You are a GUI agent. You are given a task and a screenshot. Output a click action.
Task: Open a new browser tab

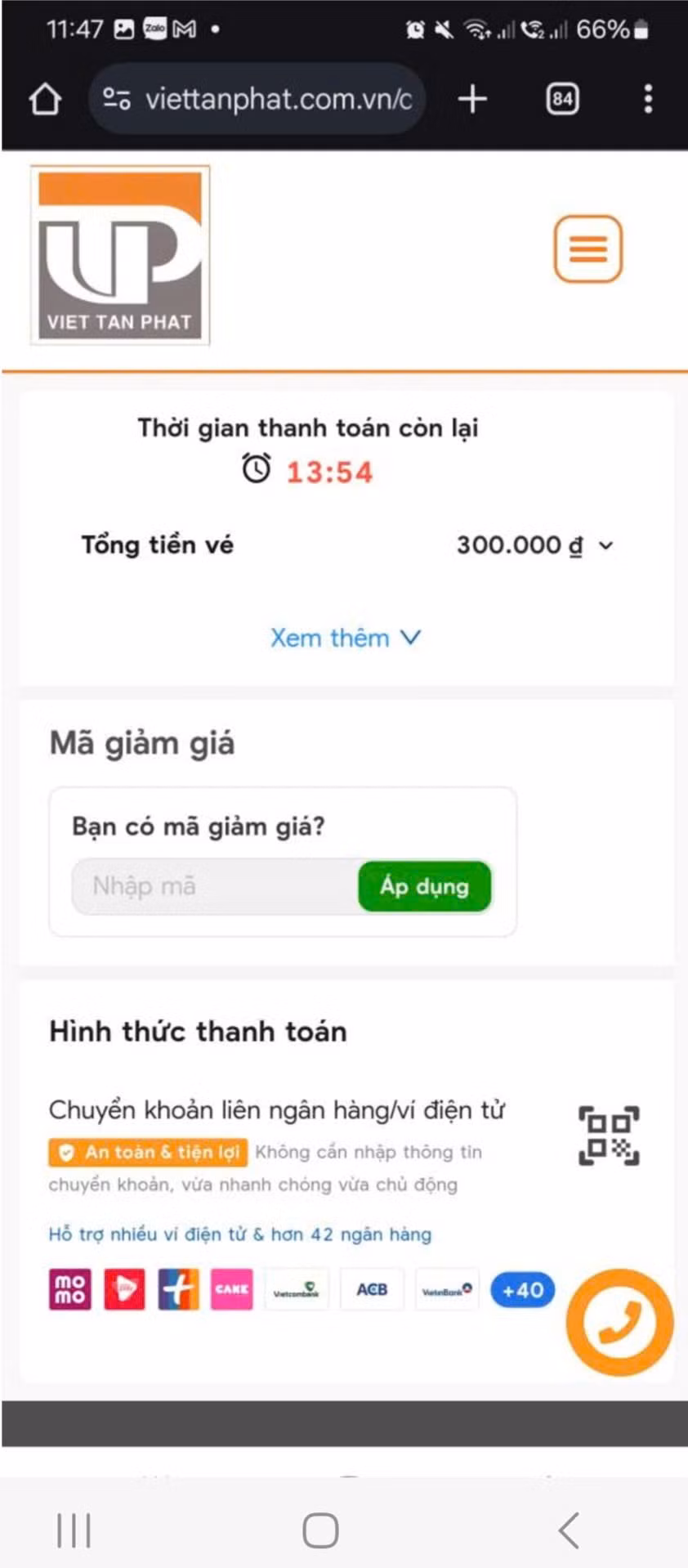pos(472,100)
